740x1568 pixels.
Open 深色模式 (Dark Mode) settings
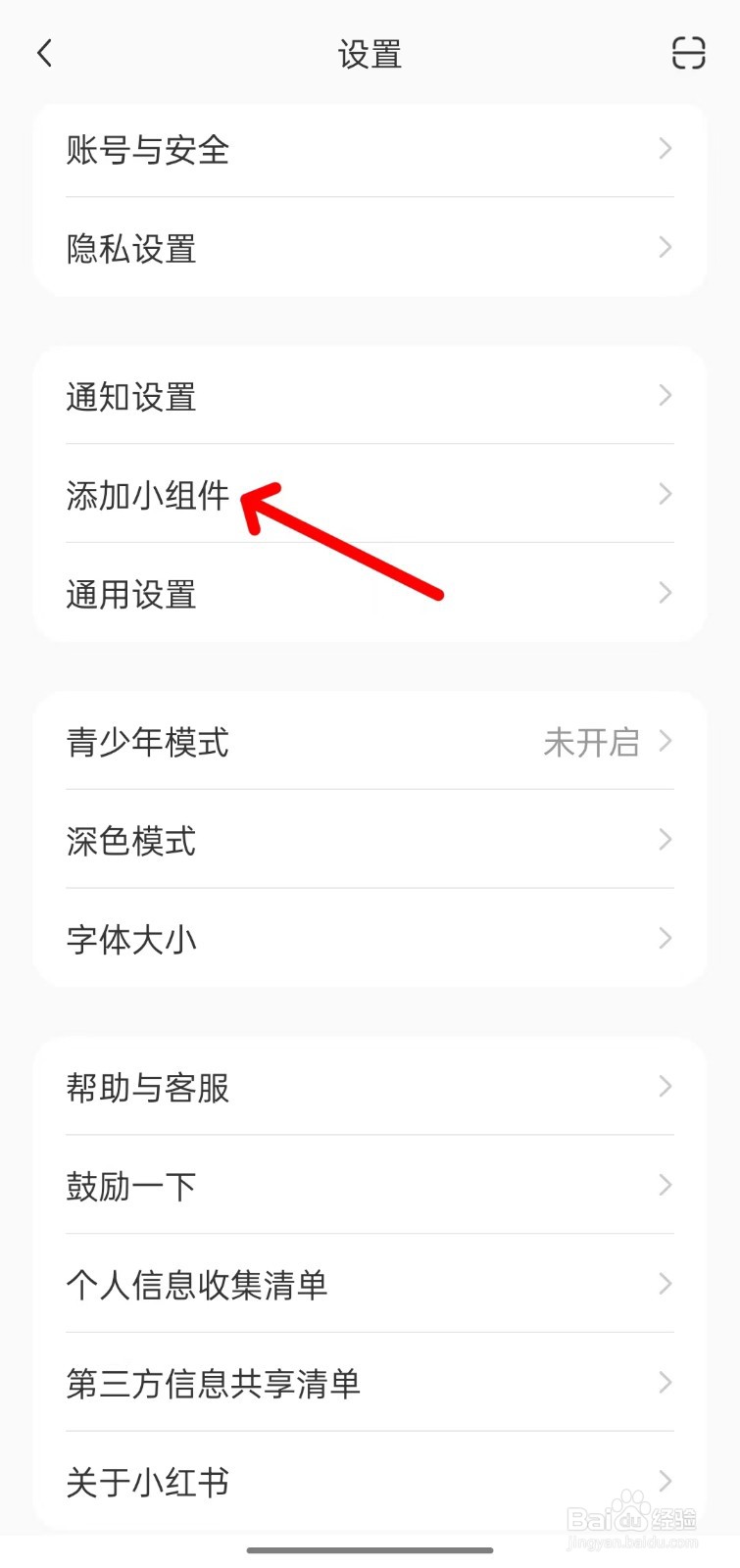click(130, 840)
